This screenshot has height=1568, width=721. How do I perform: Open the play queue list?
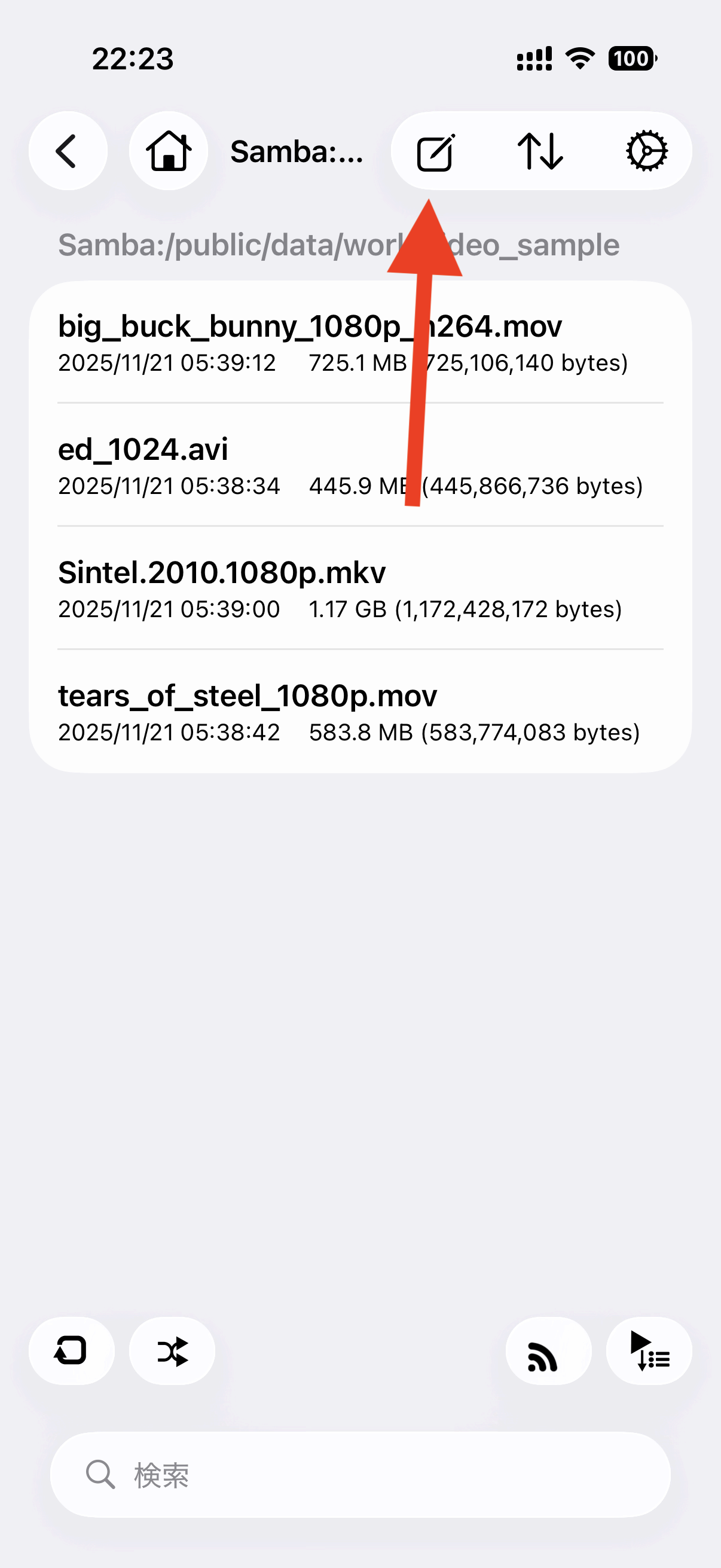pos(649,1351)
